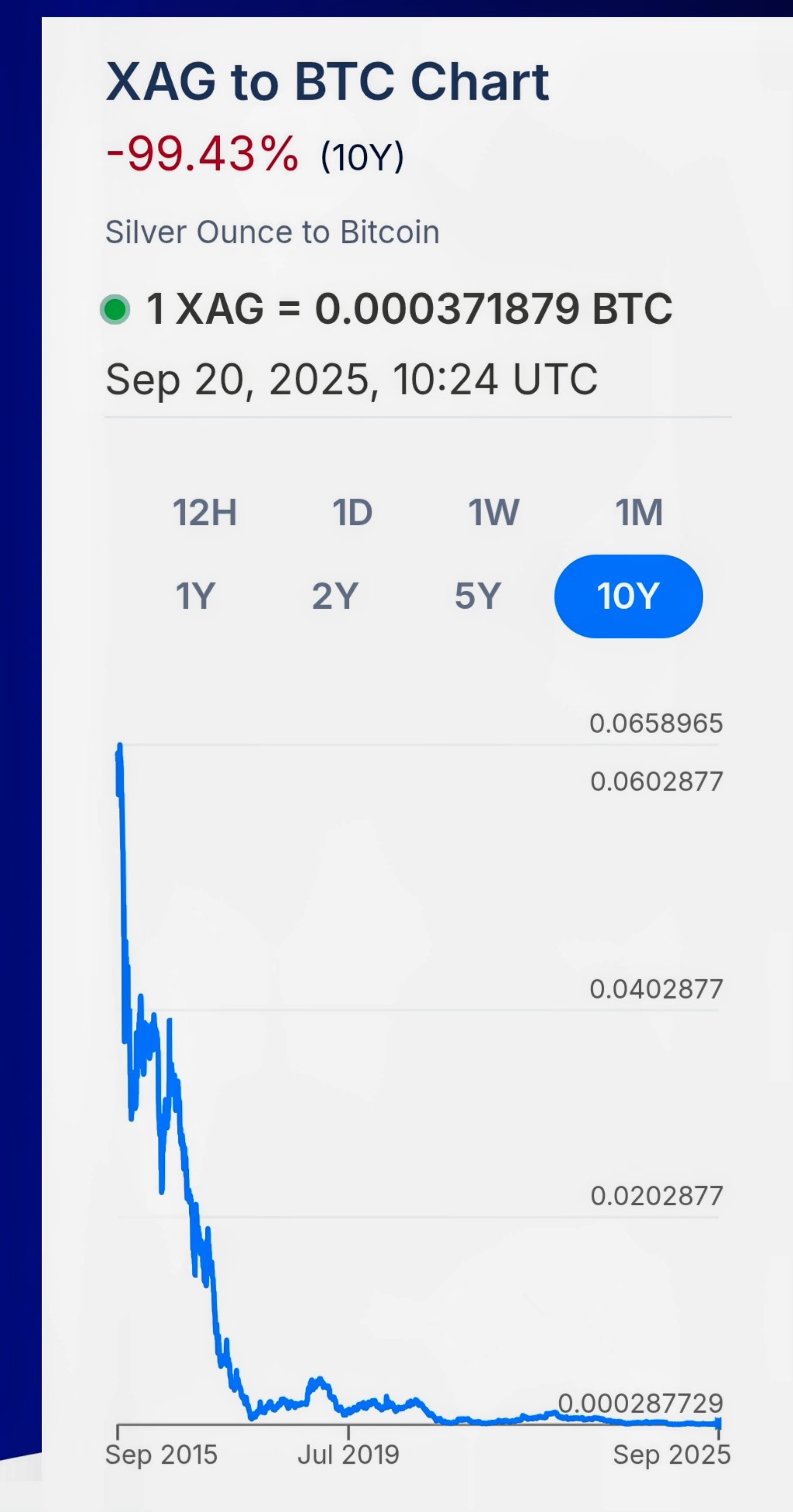The image size is (793, 1512).
Task: Select the 5Y time range
Action: click(x=478, y=596)
